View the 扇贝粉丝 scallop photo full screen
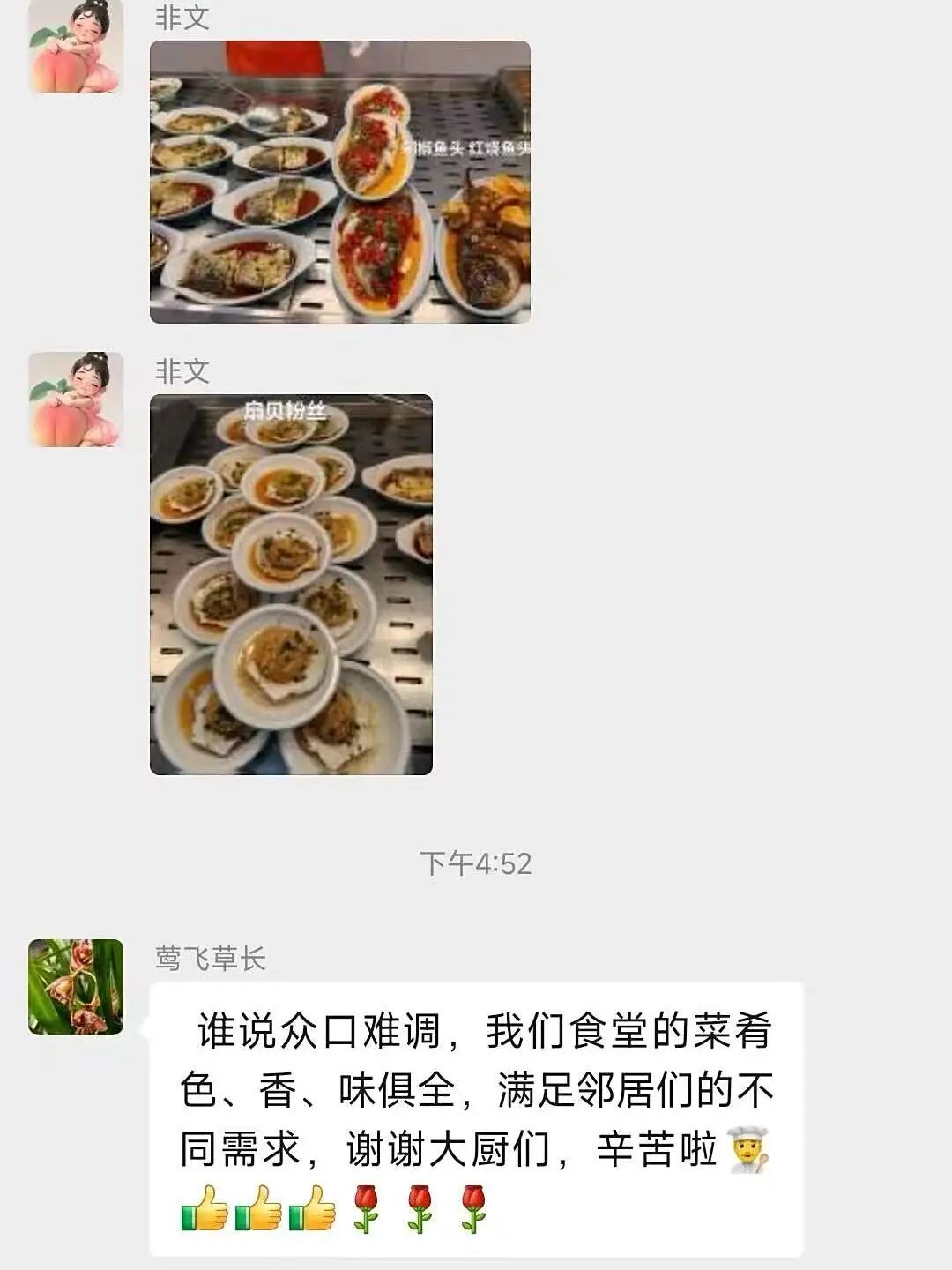Image resolution: width=952 pixels, height=1270 pixels. coord(291,584)
